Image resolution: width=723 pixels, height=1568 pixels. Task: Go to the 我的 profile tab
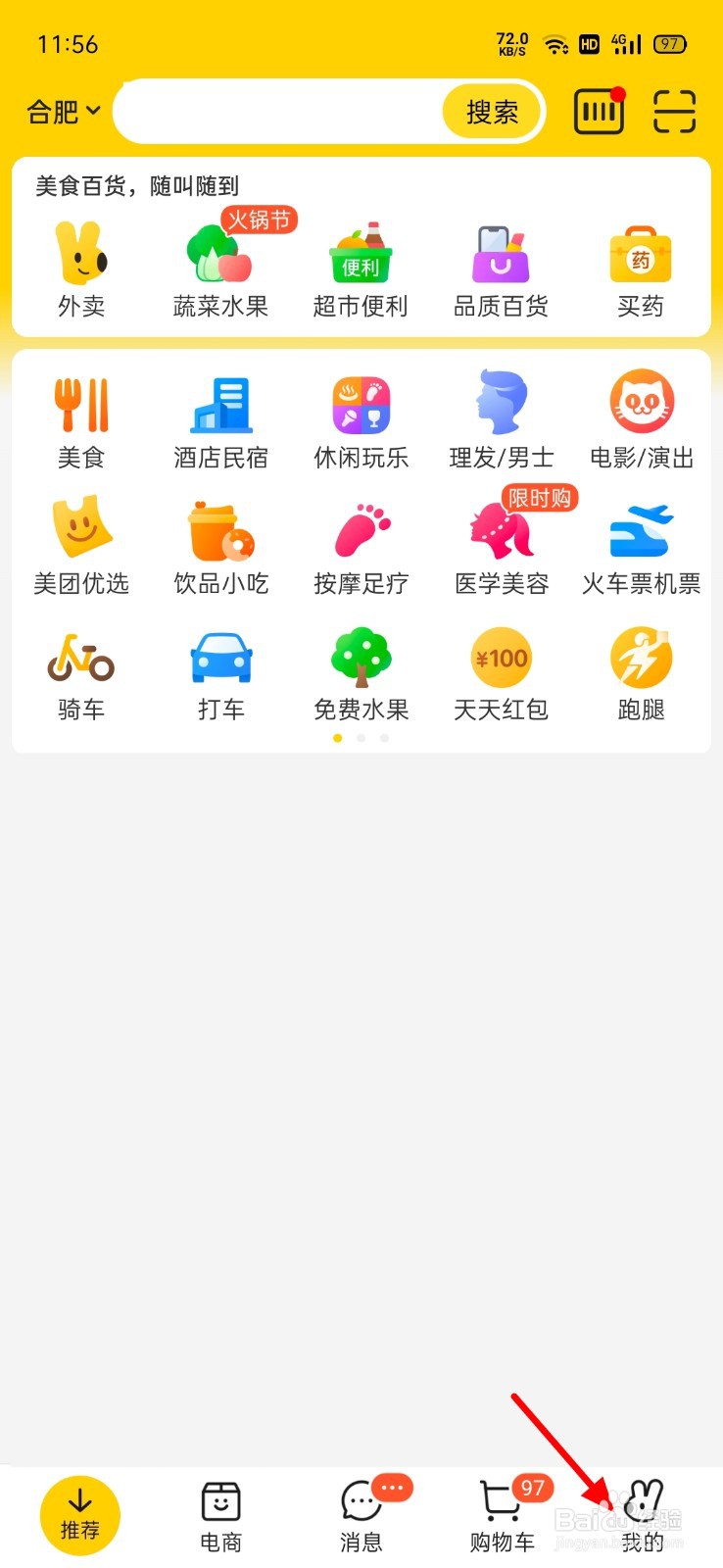643,1516
